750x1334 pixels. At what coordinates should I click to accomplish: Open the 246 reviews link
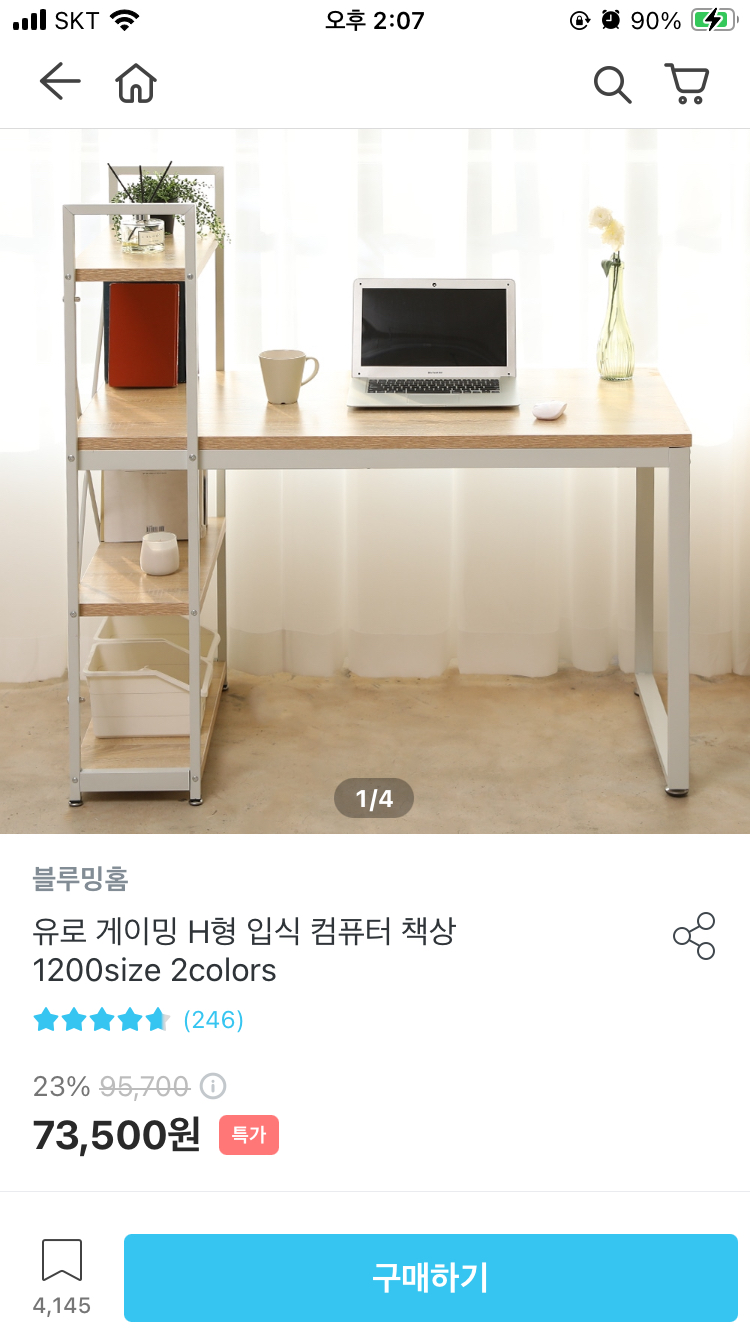213,1020
